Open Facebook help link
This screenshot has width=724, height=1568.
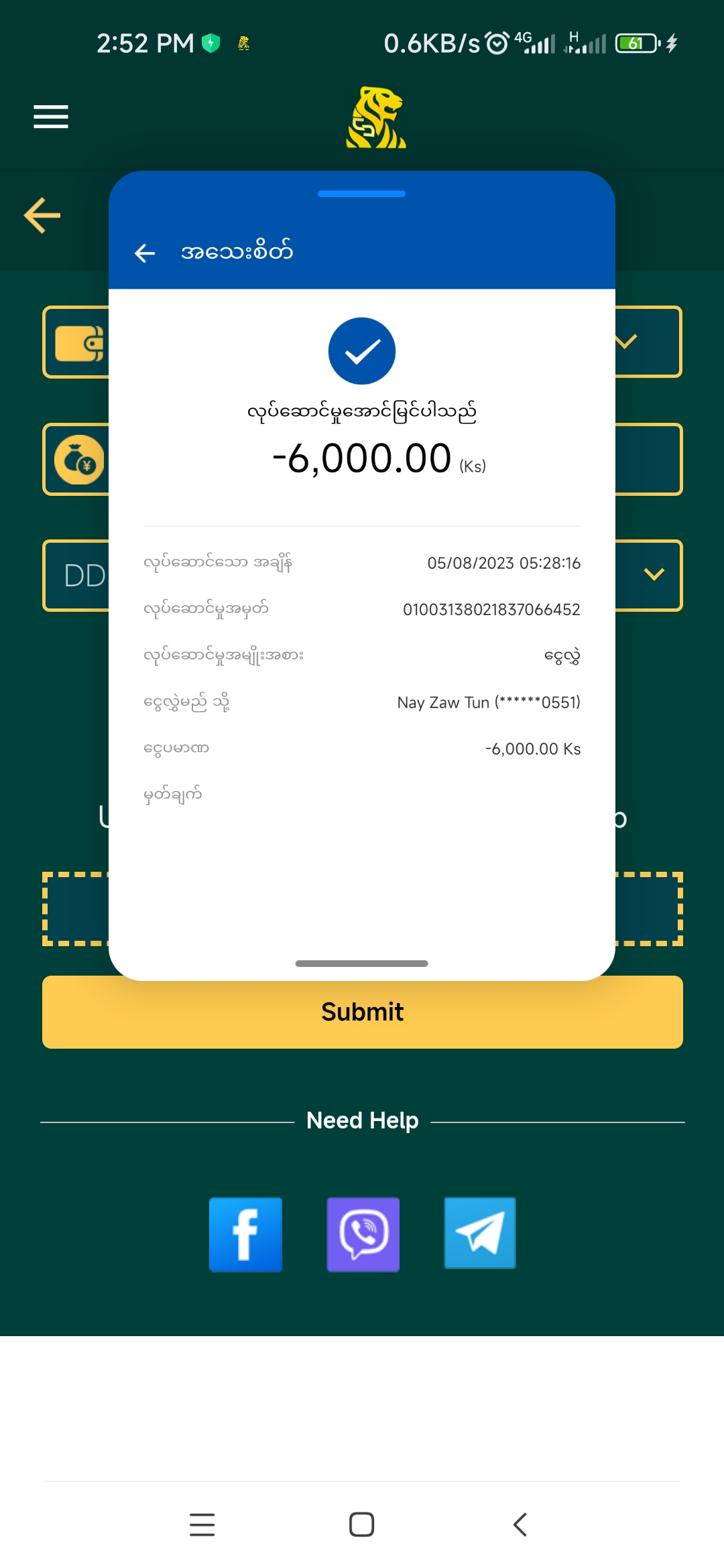click(x=245, y=1234)
